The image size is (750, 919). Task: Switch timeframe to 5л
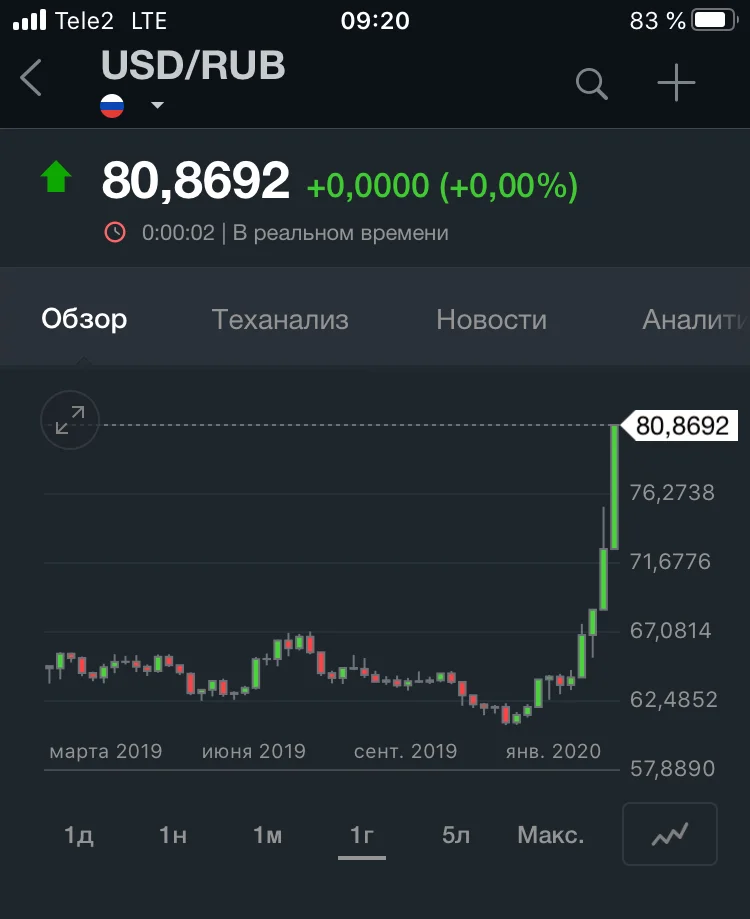click(x=455, y=836)
